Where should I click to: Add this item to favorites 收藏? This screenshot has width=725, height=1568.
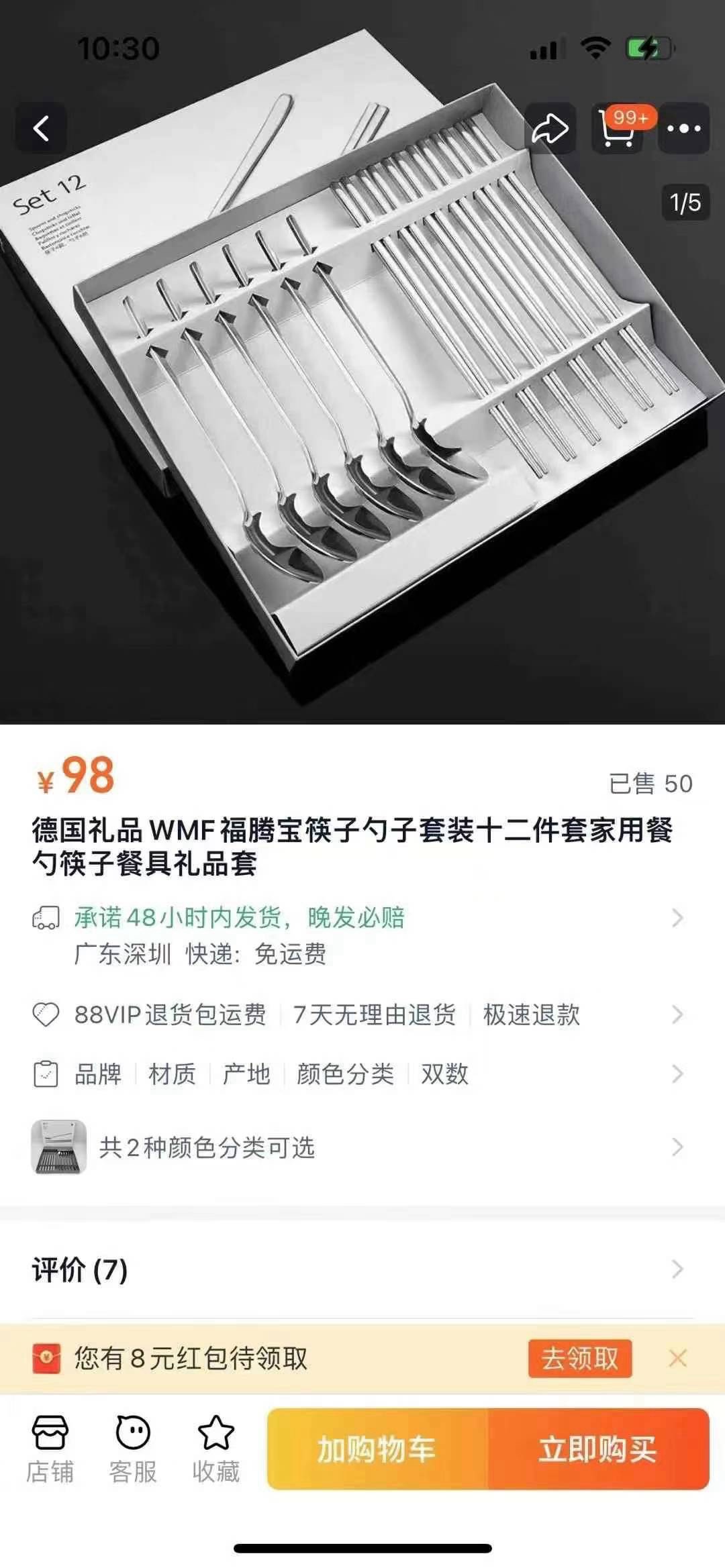click(215, 1448)
